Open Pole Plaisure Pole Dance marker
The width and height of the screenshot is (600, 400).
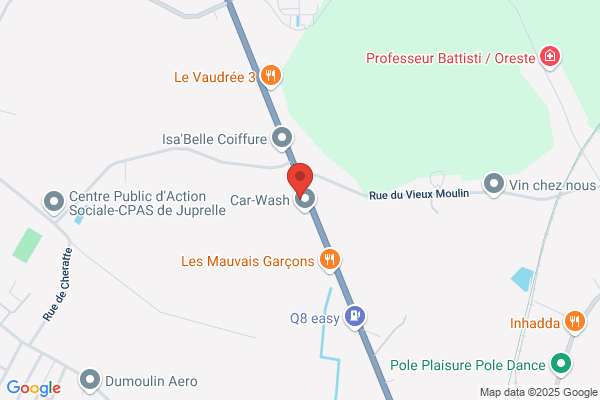561,365
